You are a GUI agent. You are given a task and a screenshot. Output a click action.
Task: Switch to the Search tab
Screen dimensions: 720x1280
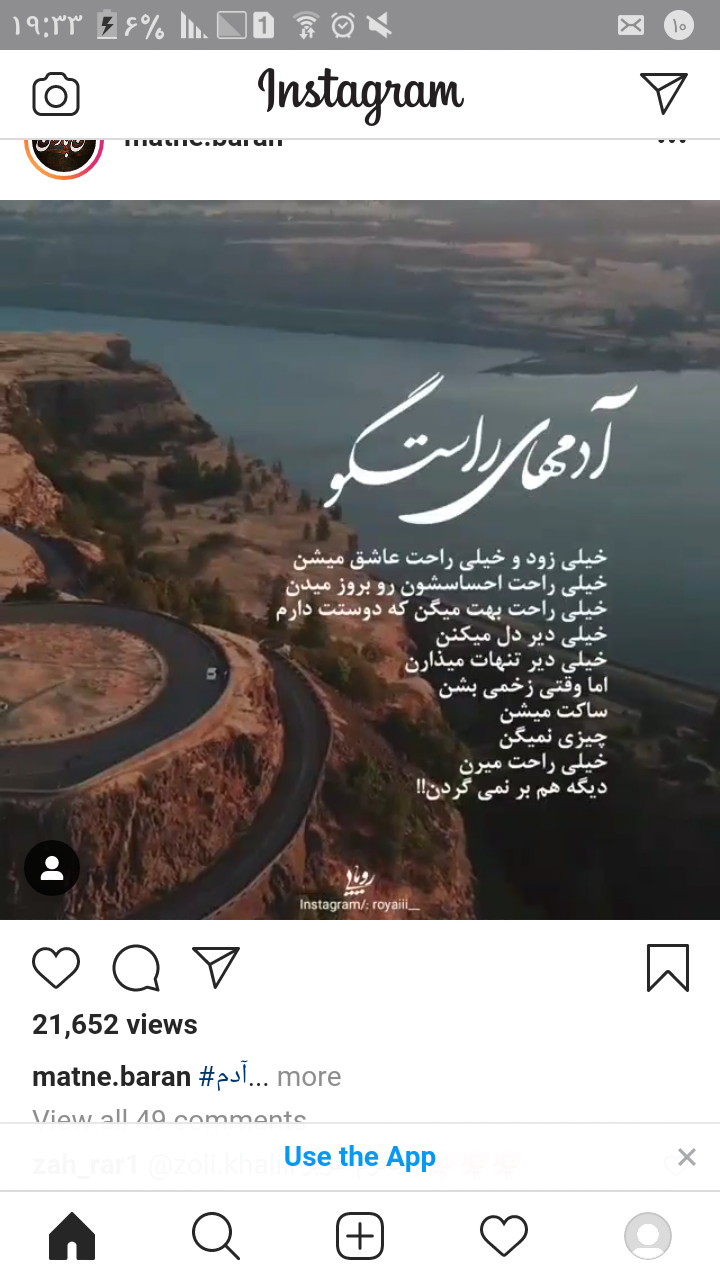coord(216,1237)
